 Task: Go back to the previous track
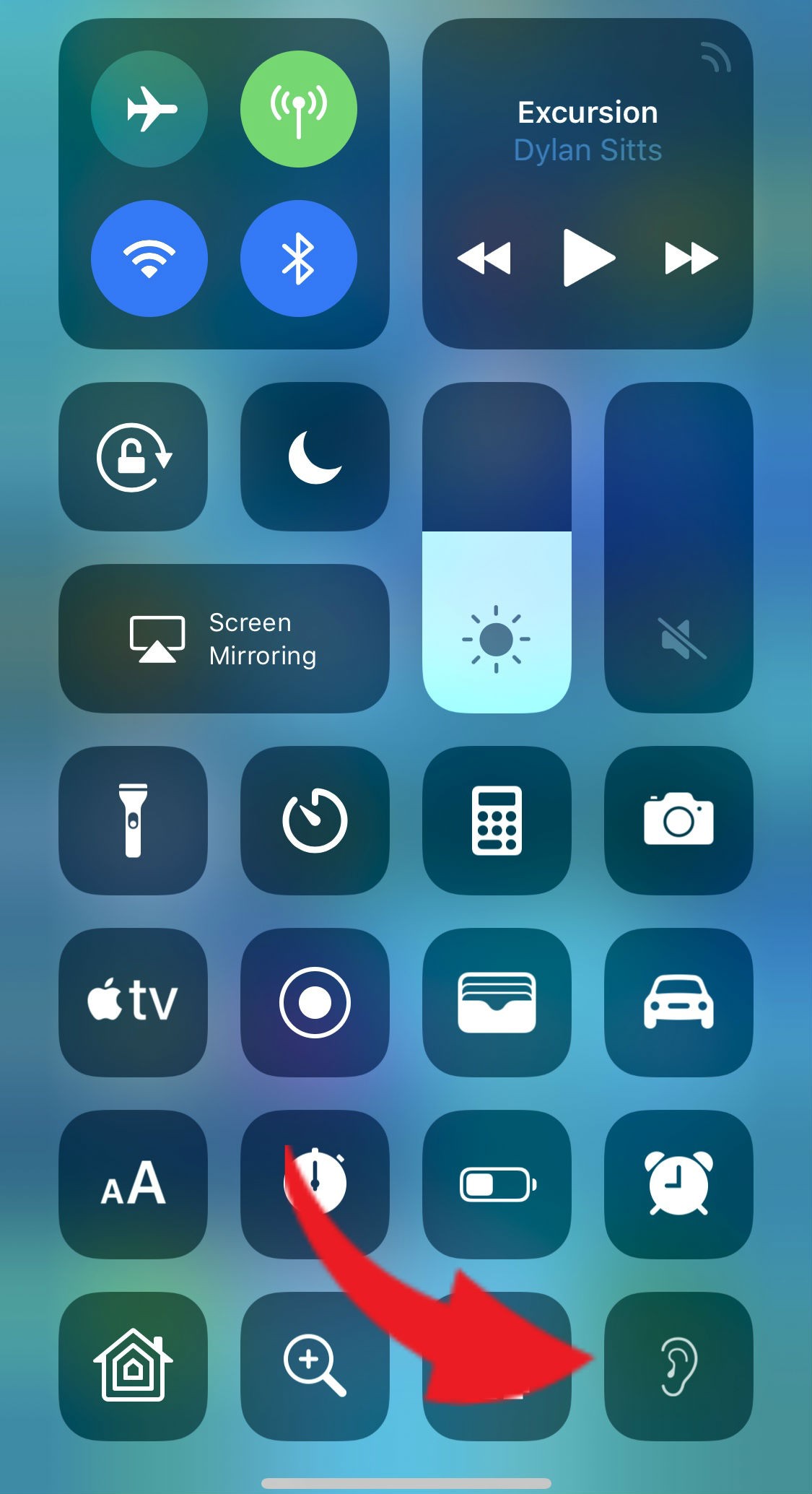coord(484,259)
